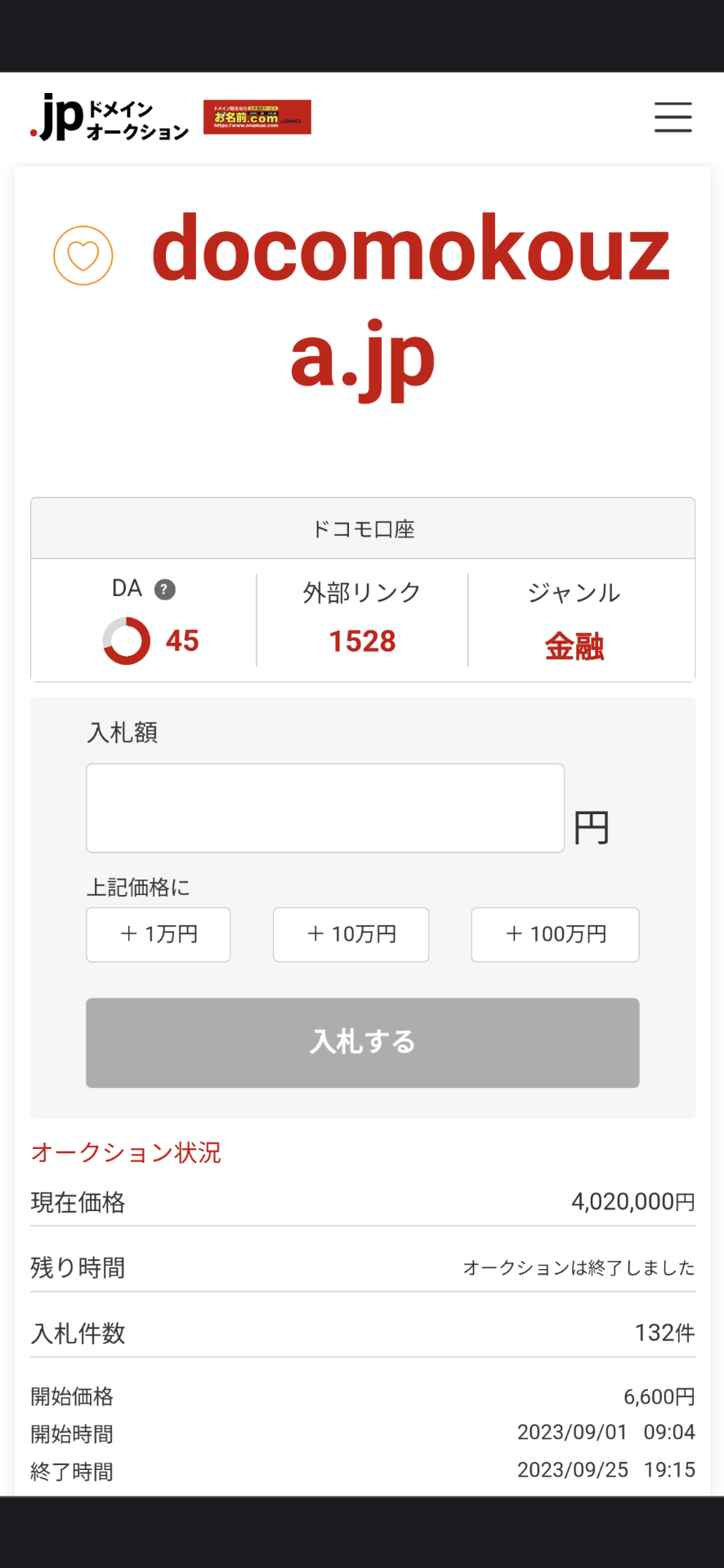Add 1万円 to the bid
Screen dimensions: 724x1568
[159, 934]
